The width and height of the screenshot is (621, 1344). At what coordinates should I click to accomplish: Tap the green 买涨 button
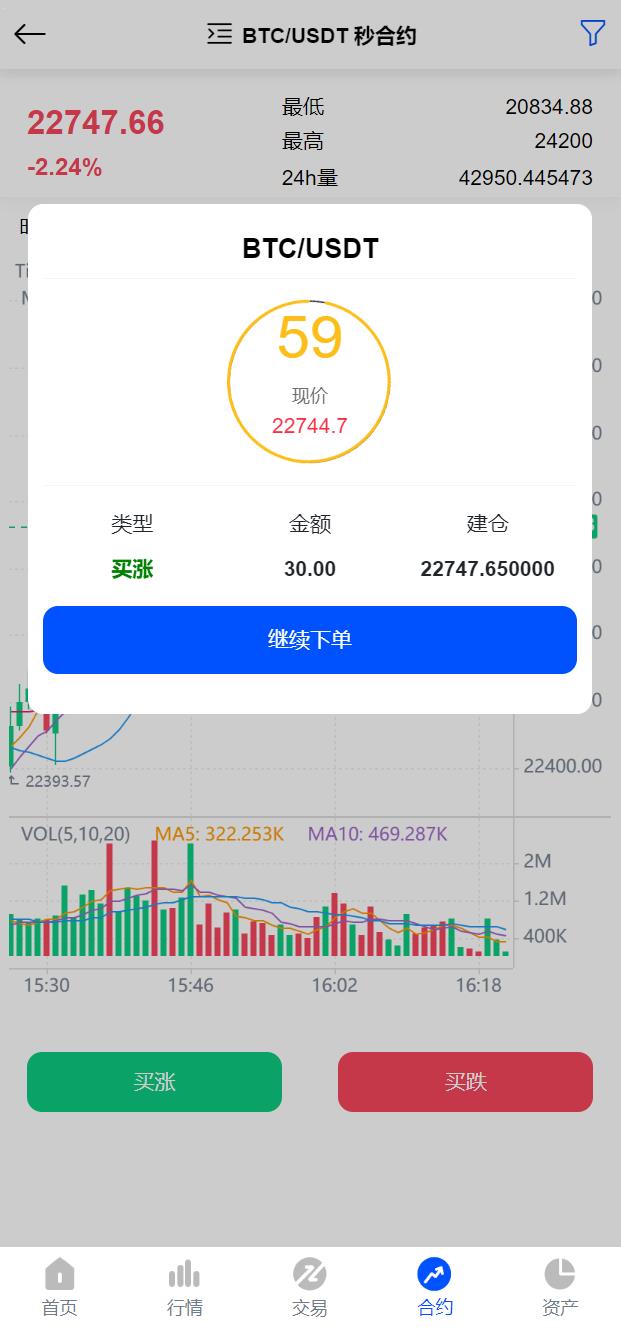pos(154,1082)
